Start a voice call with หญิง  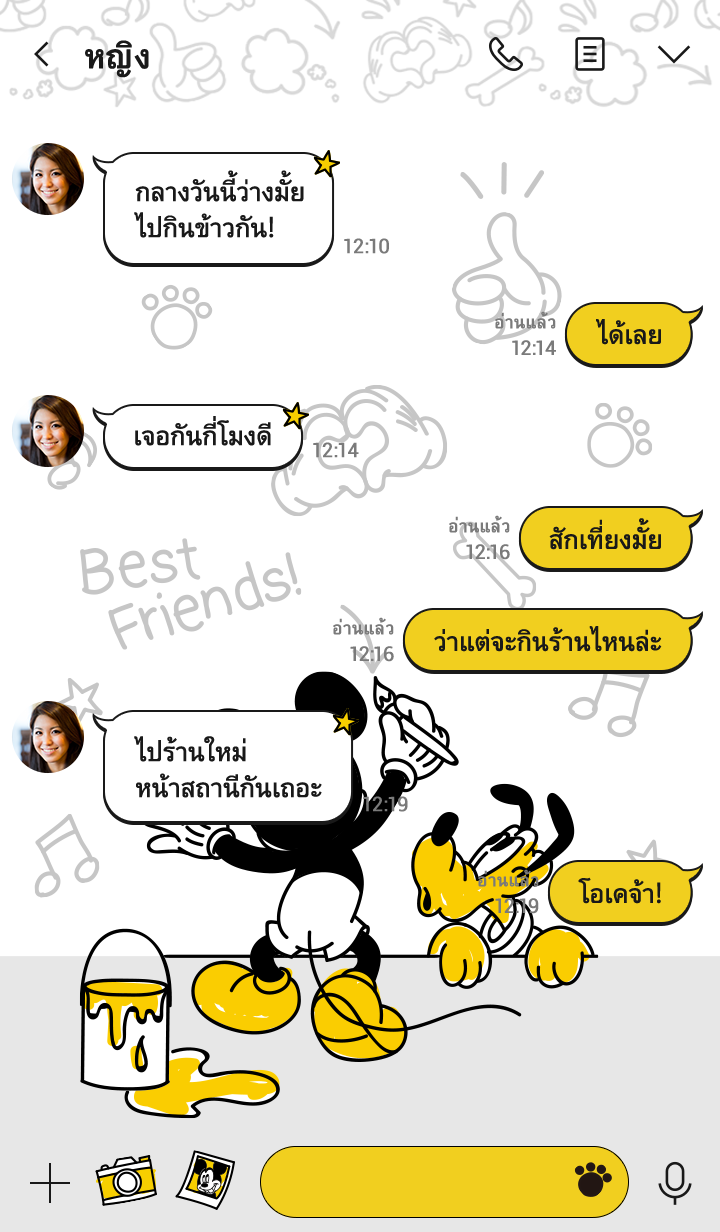pos(505,54)
